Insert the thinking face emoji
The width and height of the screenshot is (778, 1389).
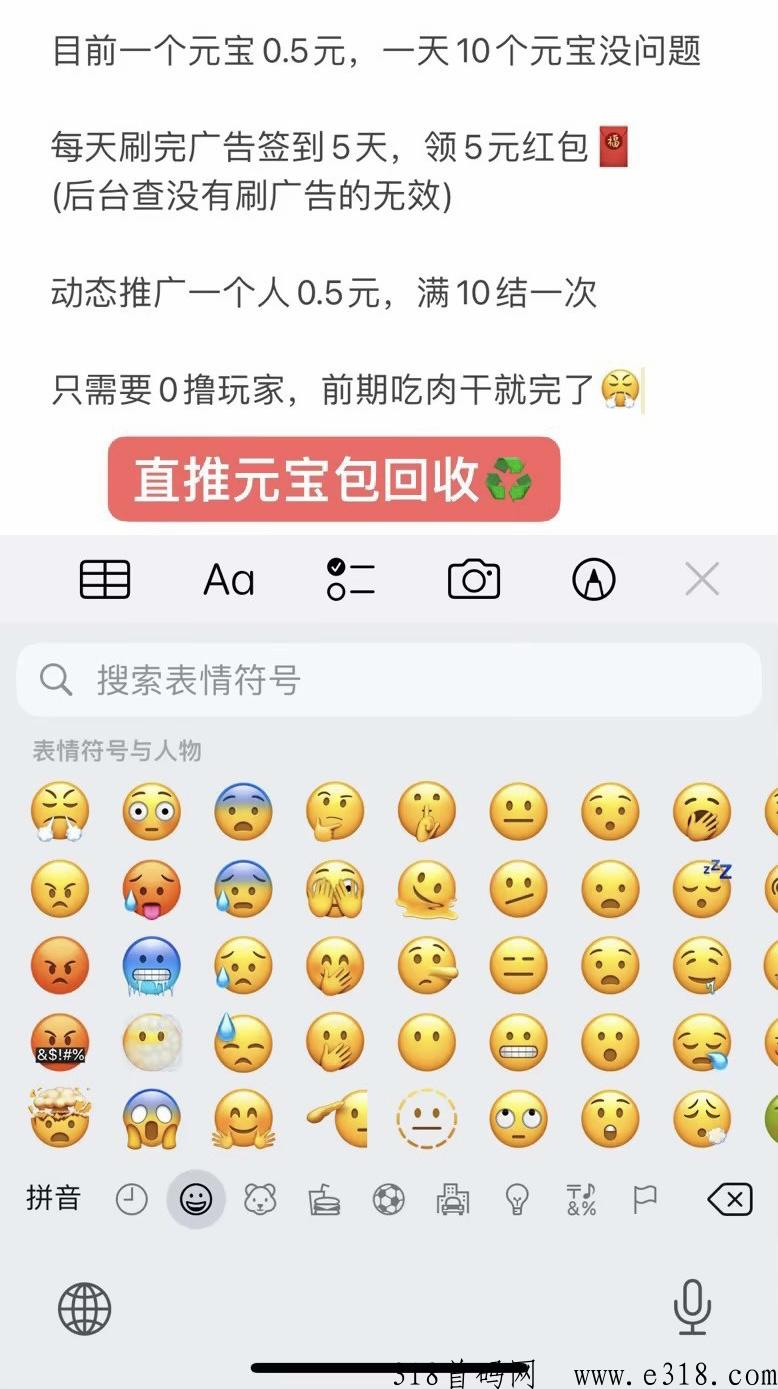click(x=335, y=811)
